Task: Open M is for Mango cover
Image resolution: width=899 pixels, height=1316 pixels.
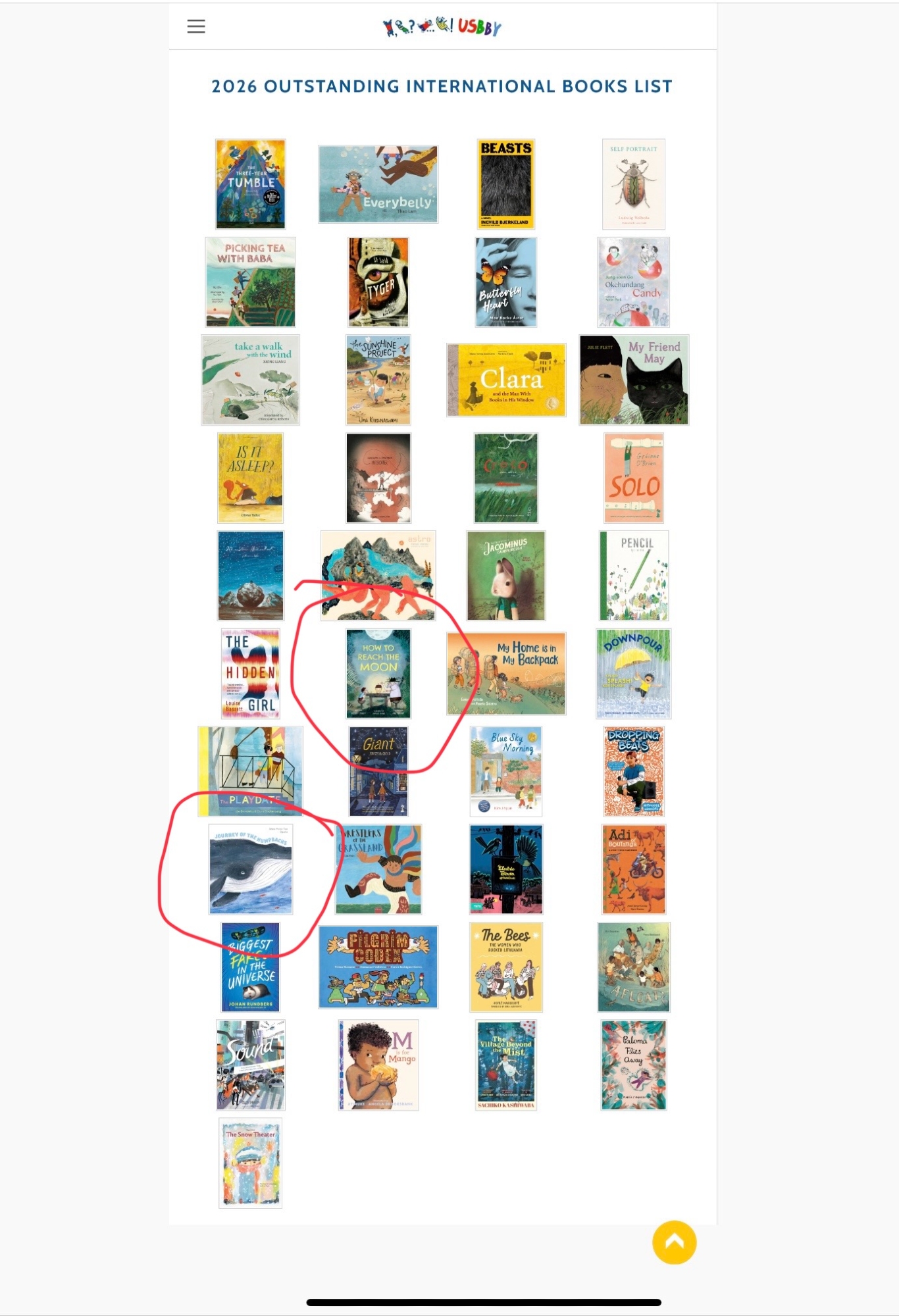Action: 378,1065
